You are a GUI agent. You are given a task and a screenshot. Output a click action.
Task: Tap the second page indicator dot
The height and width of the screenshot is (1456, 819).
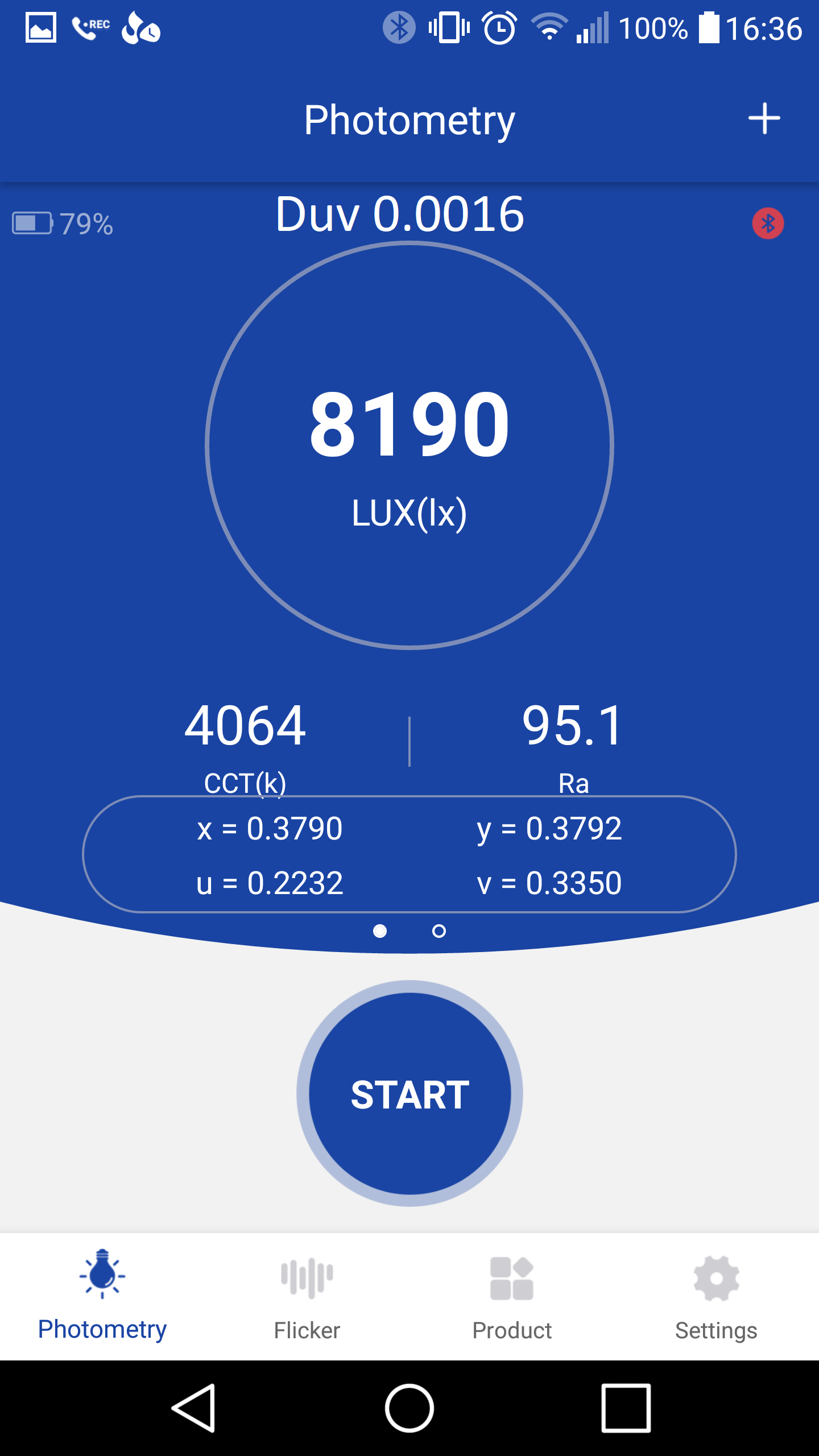(x=439, y=931)
